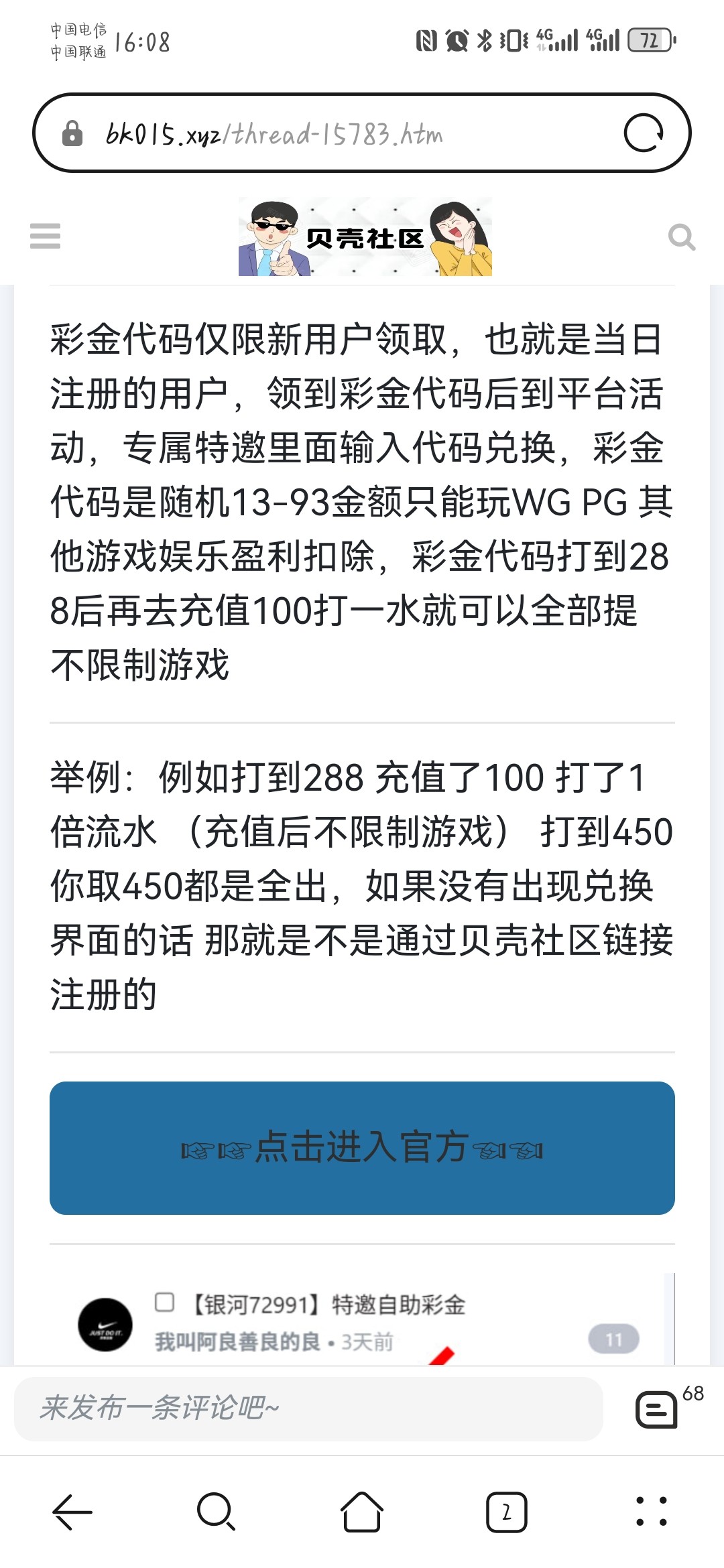Open the tab switcher showing 2 tabs
Image resolution: width=724 pixels, height=1568 pixels.
click(506, 1512)
